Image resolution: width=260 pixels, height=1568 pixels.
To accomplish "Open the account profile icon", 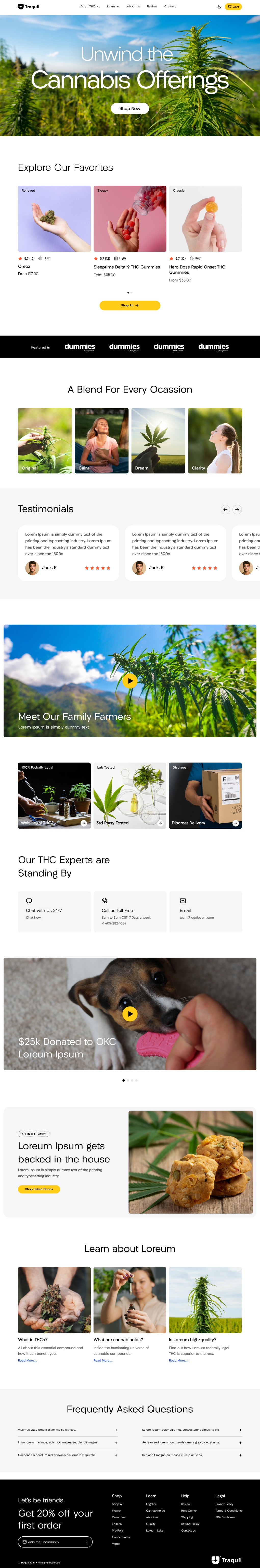I will [x=219, y=7].
